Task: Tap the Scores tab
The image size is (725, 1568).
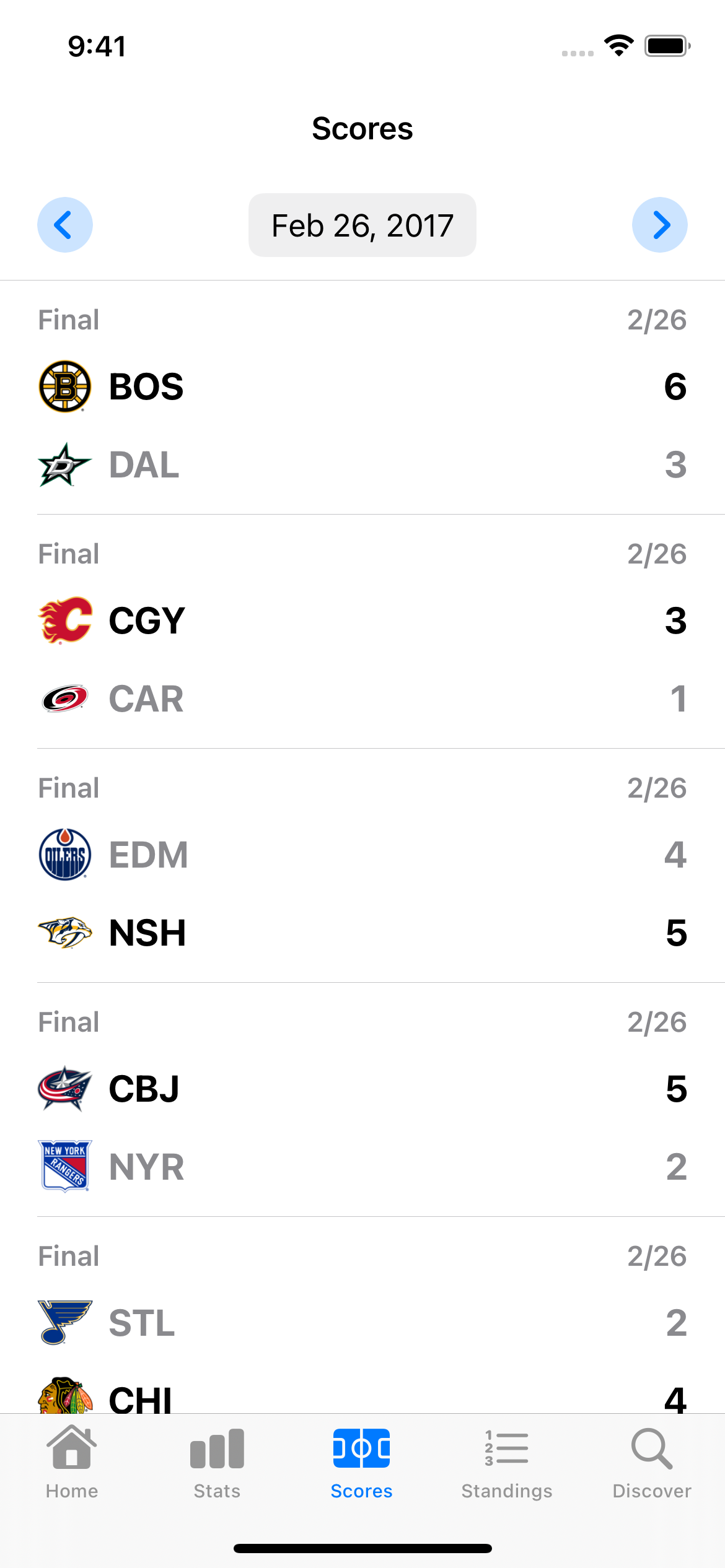Action: click(x=362, y=1462)
